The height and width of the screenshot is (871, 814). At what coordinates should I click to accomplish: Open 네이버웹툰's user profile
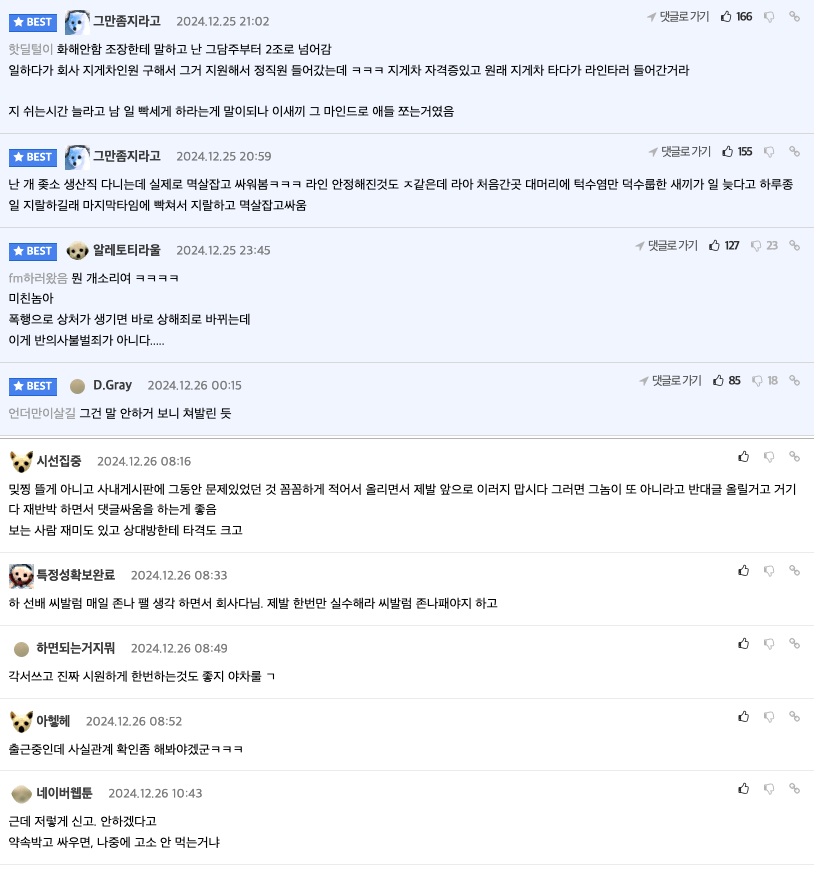click(64, 793)
